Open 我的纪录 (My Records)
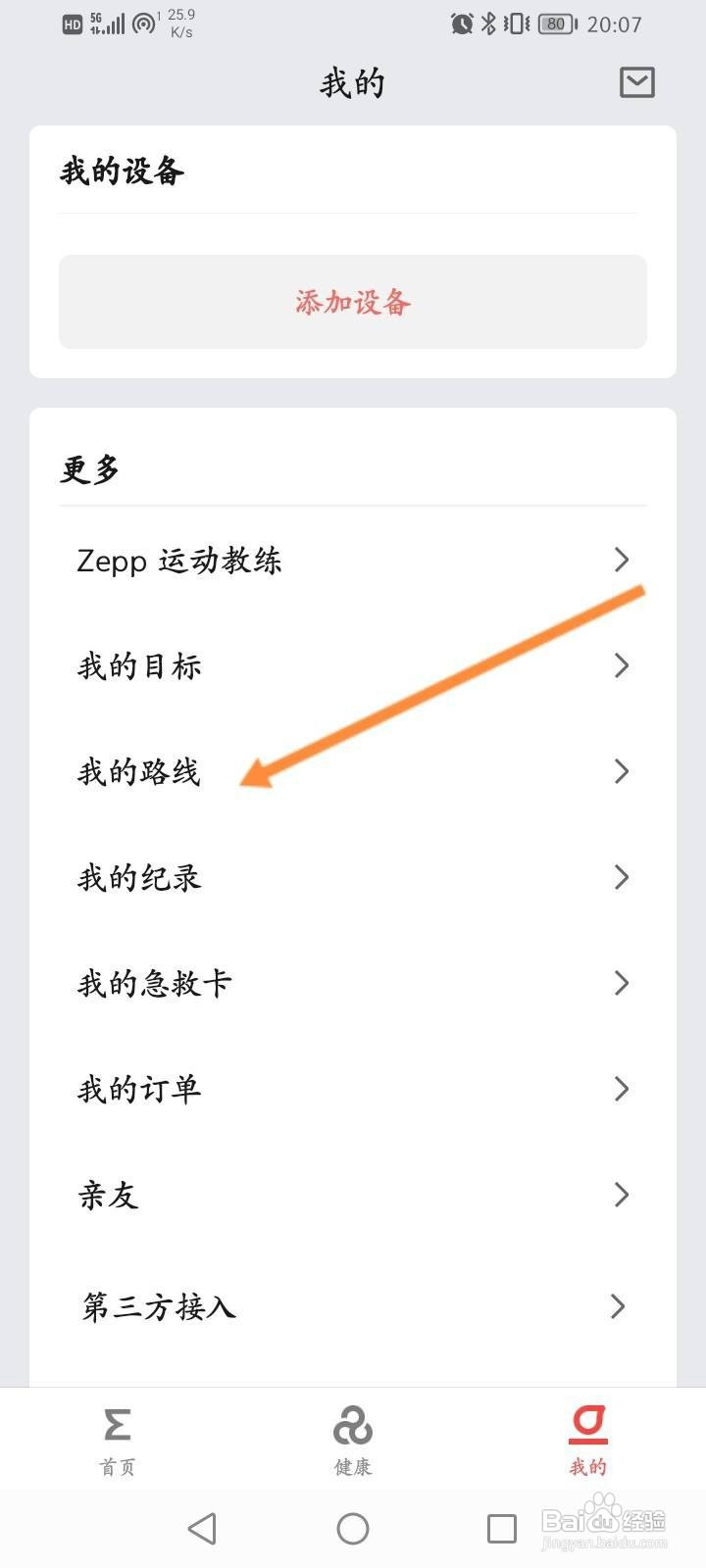Screen dimensions: 706x1568 click(140, 877)
